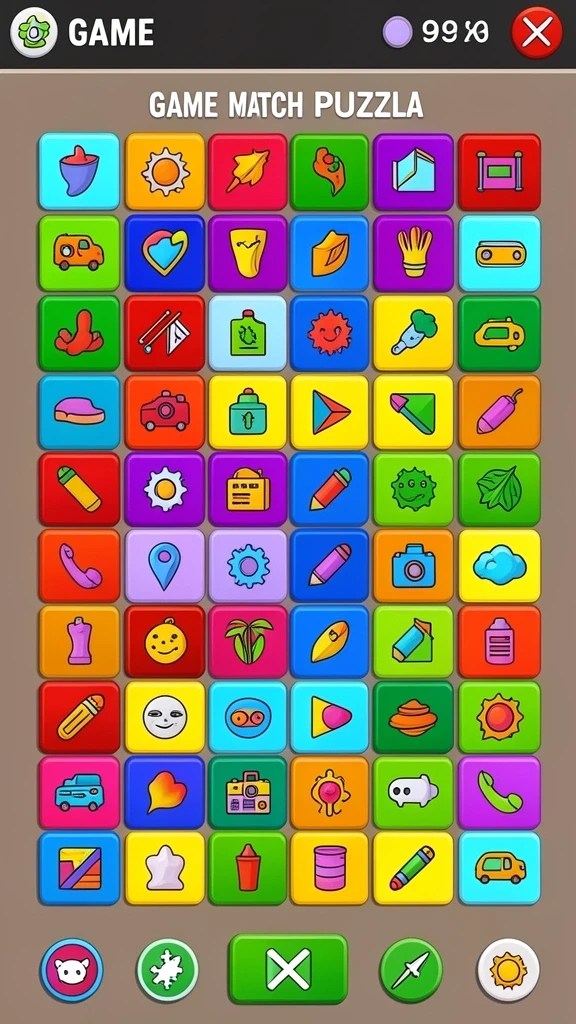Viewport: 576px width, 1024px height.
Task: Tap the green X button at bottom
Action: (x=288, y=968)
